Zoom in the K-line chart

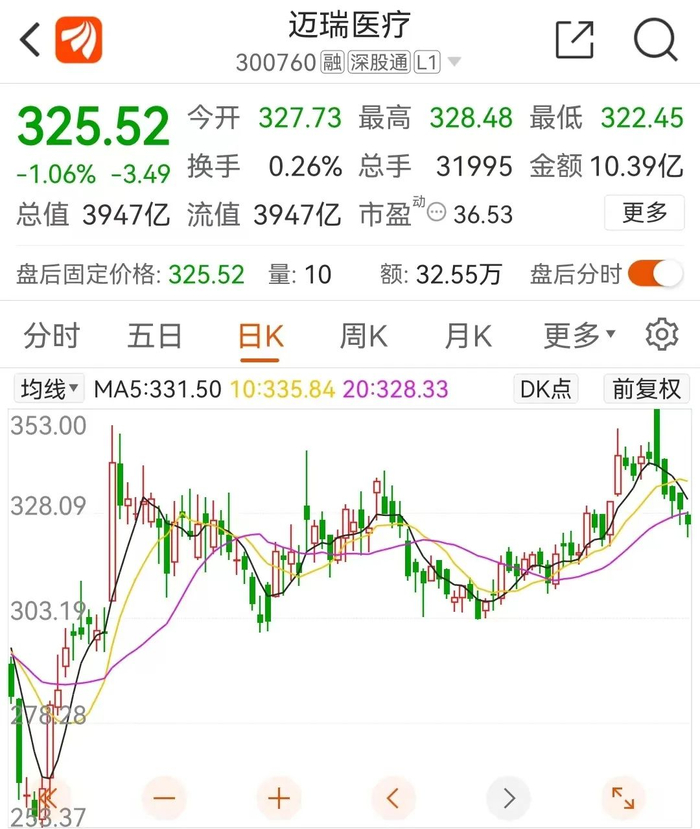pyautogui.click(x=279, y=798)
